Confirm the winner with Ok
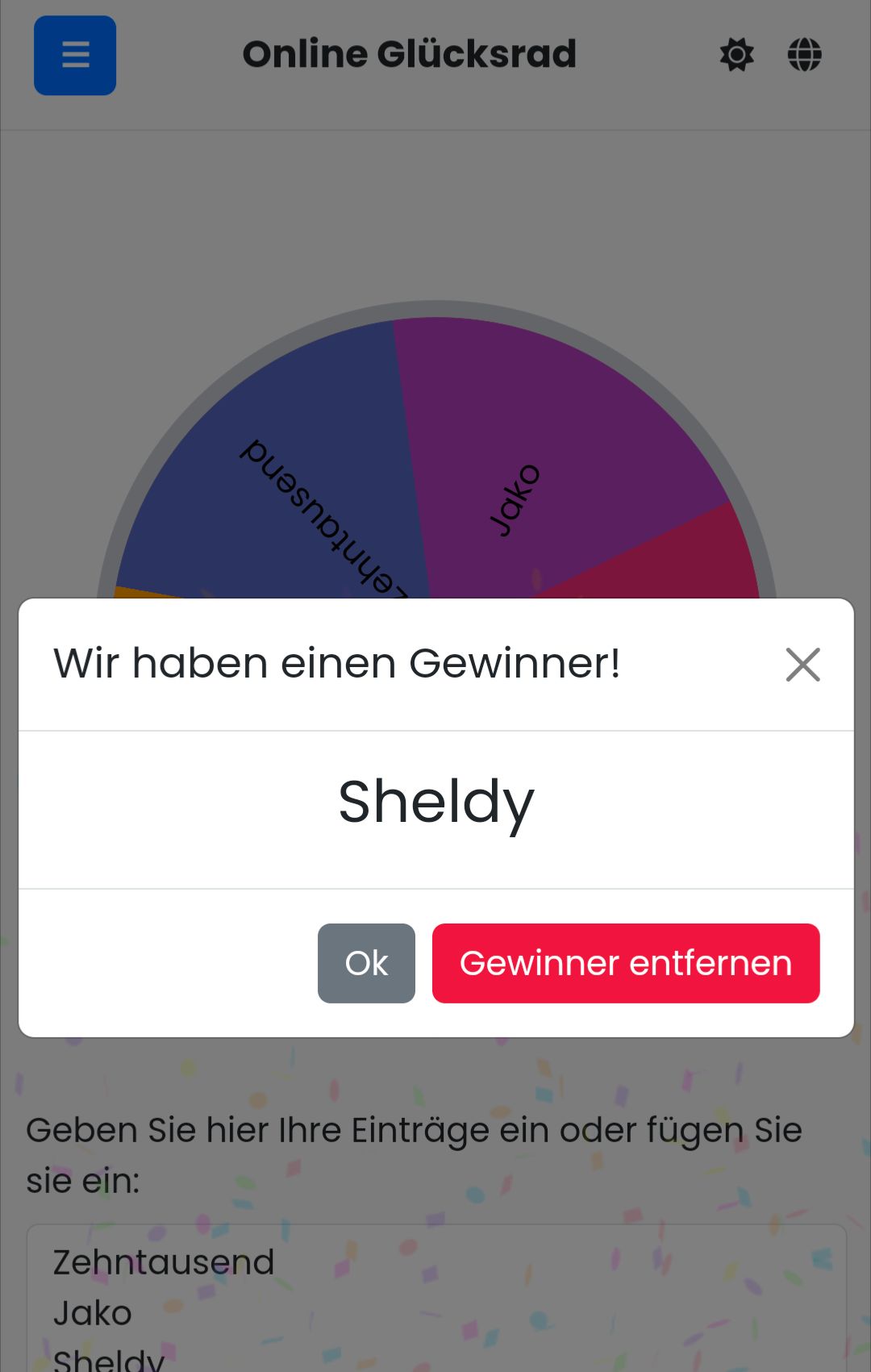Viewport: 871px width, 1372px height. (366, 963)
